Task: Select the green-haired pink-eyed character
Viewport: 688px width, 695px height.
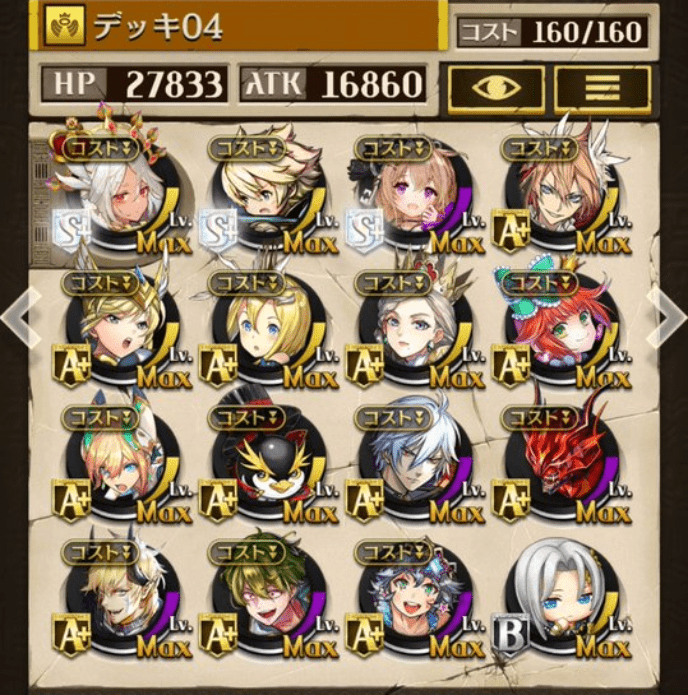Action: point(262,598)
